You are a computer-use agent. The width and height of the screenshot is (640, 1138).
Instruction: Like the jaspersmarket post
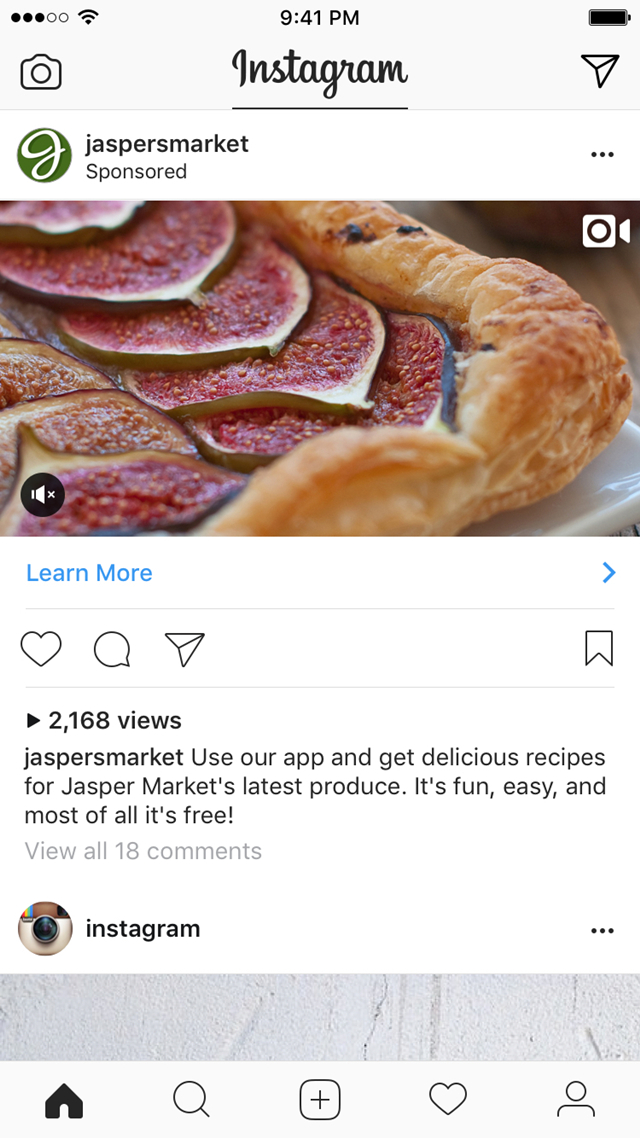coord(41,649)
